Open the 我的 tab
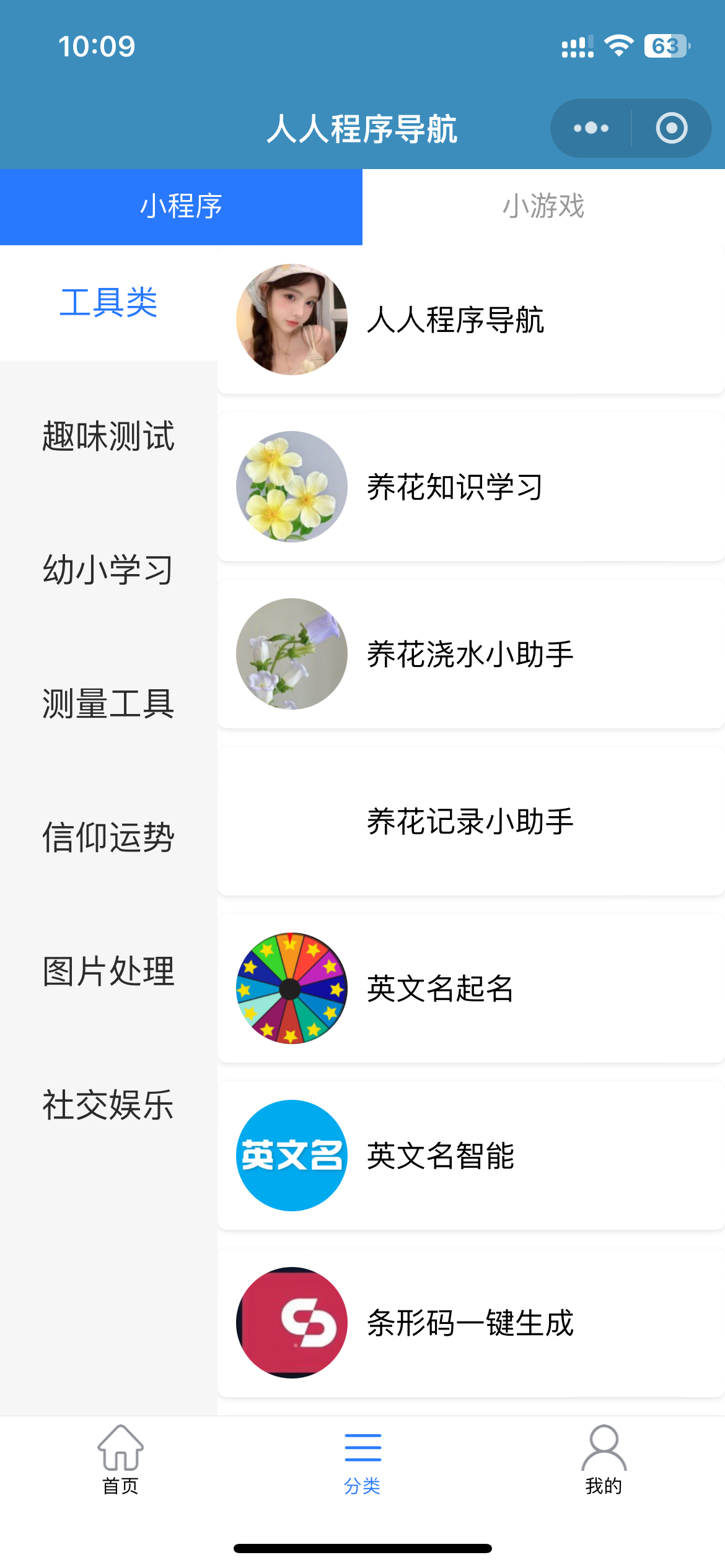Screen dimensions: 725x1568 (604, 1460)
